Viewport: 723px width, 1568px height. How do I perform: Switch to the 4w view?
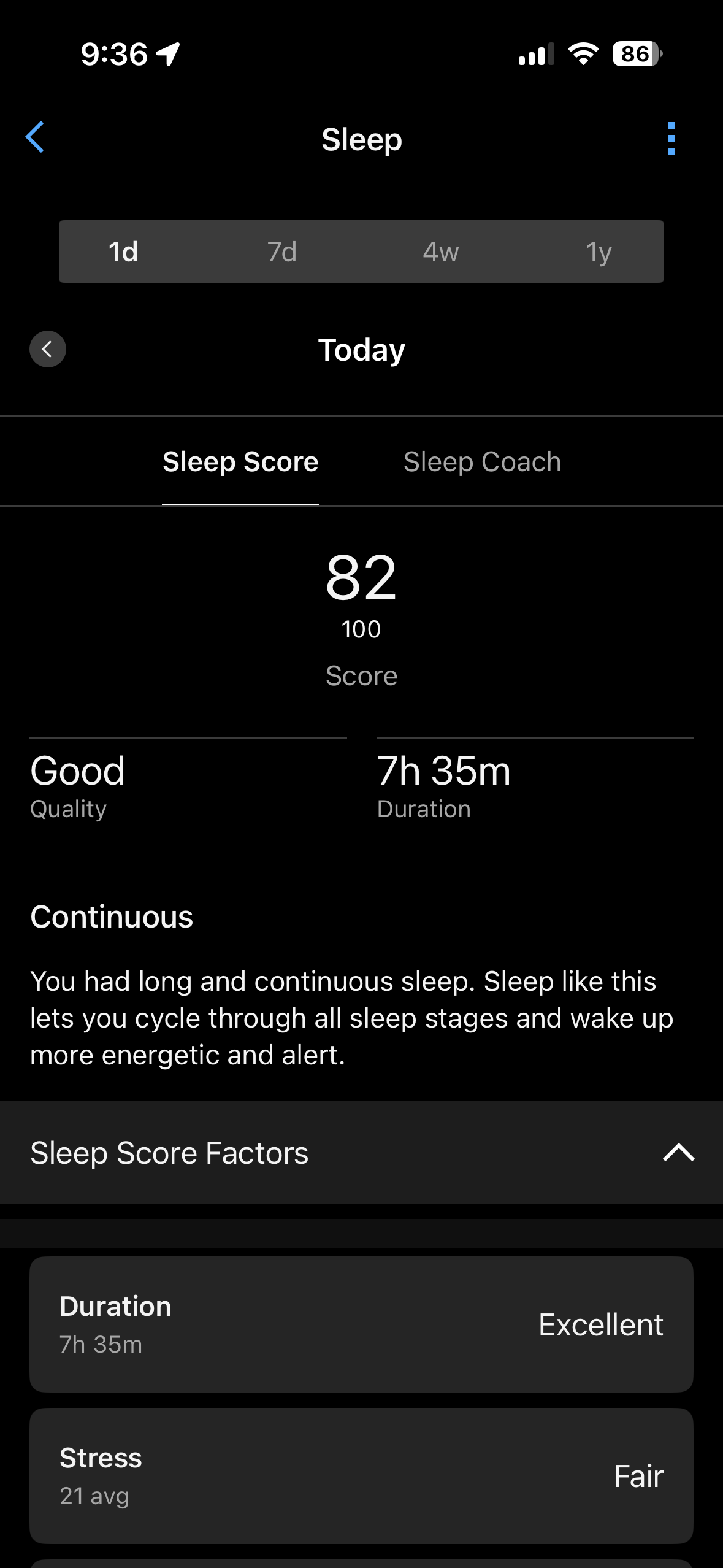click(x=440, y=252)
